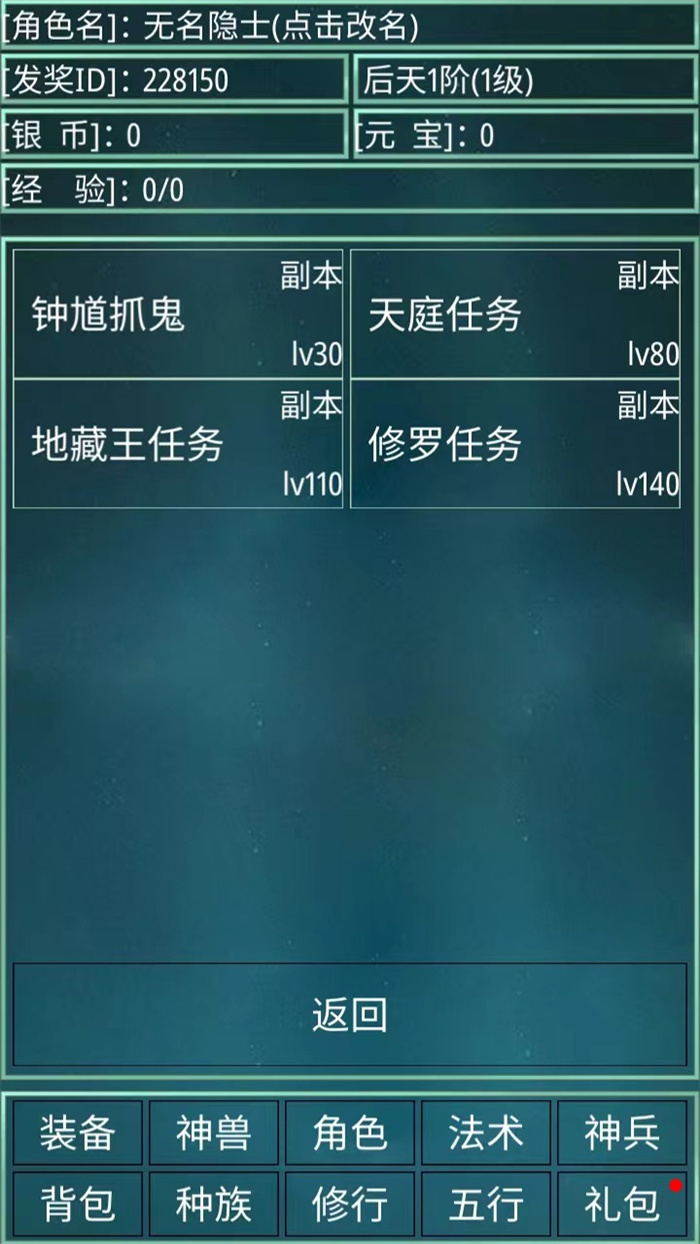This screenshot has width=700, height=1244.
Task: Open the 钟馗抓鬼 dungeon
Action: (x=178, y=315)
